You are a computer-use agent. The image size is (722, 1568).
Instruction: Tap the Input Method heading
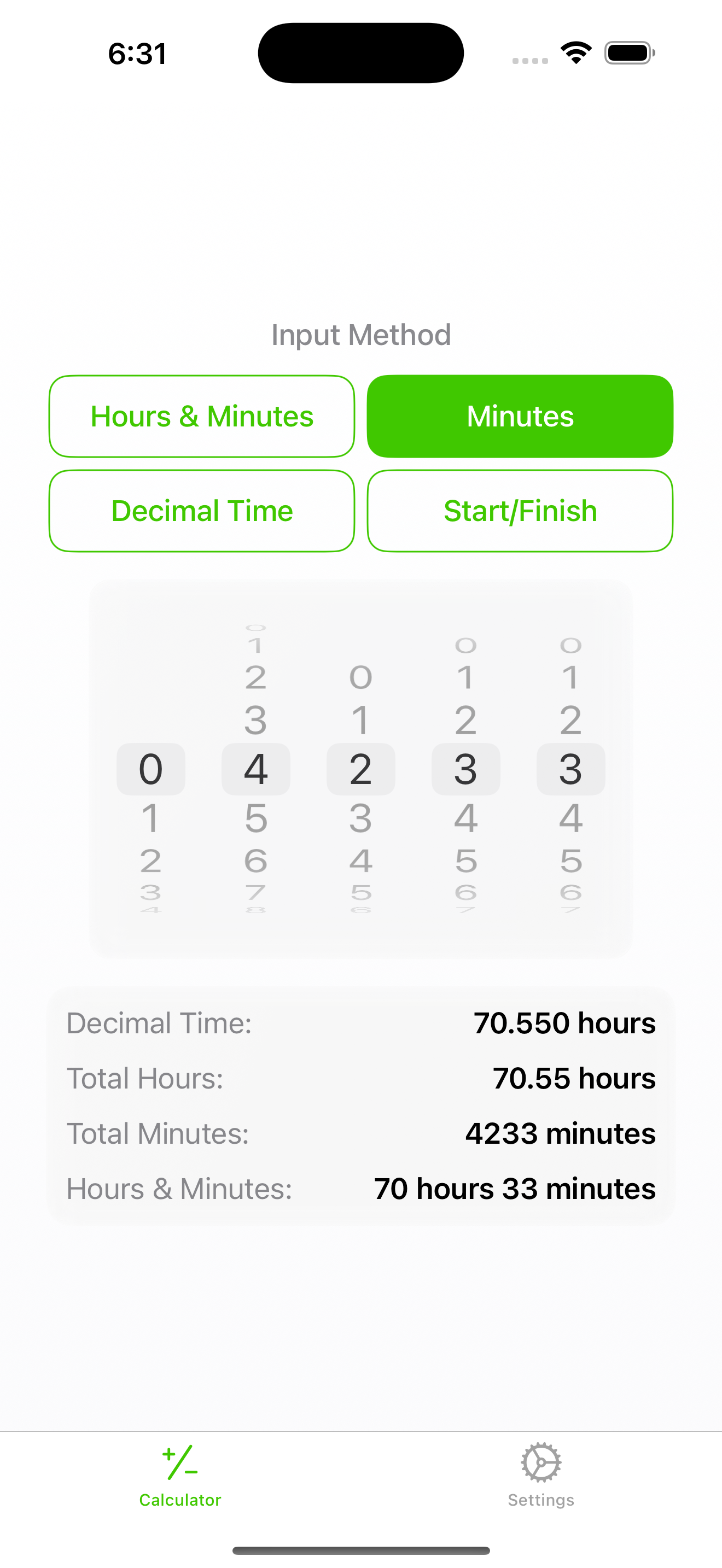(x=361, y=334)
